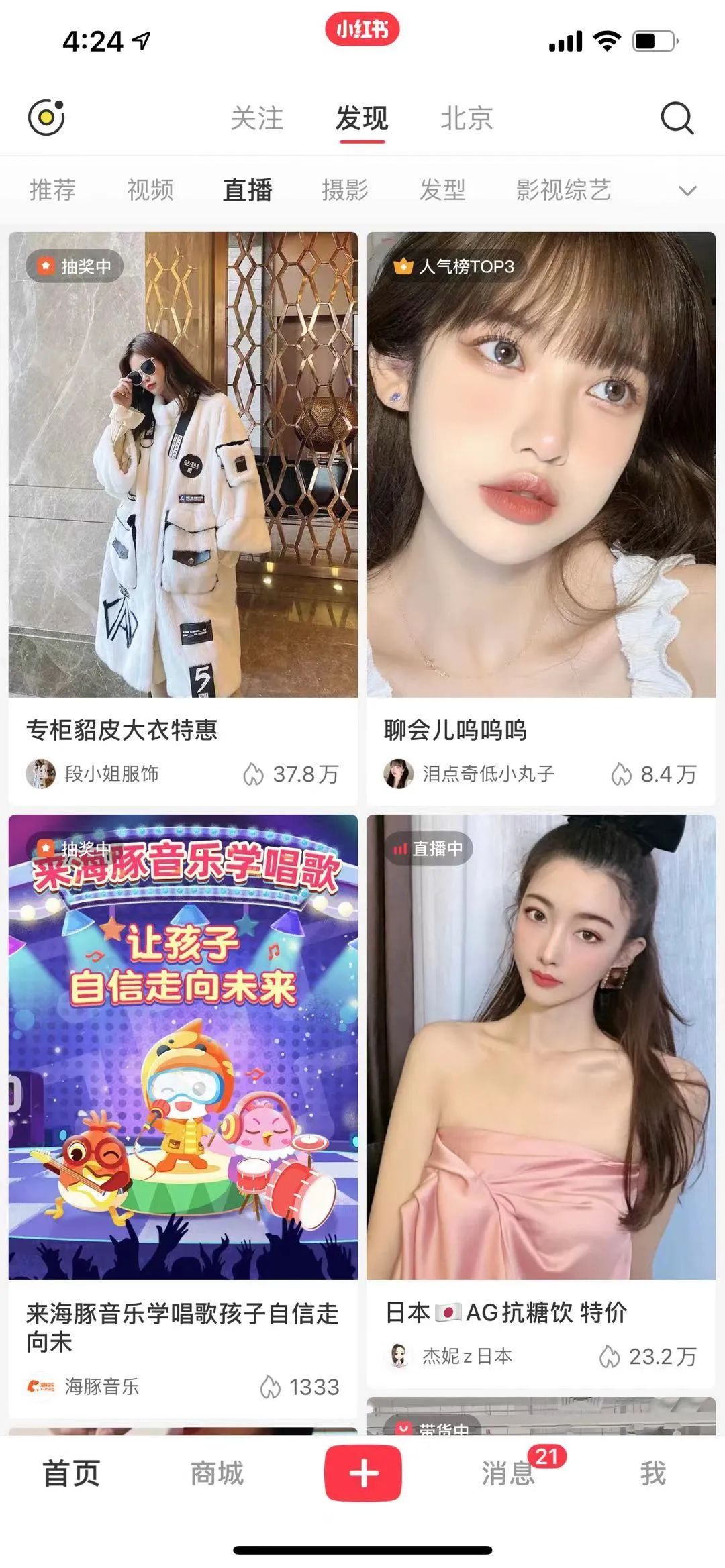Expand the category list via the chevron arrow
This screenshot has width=725, height=1568.
[x=686, y=190]
